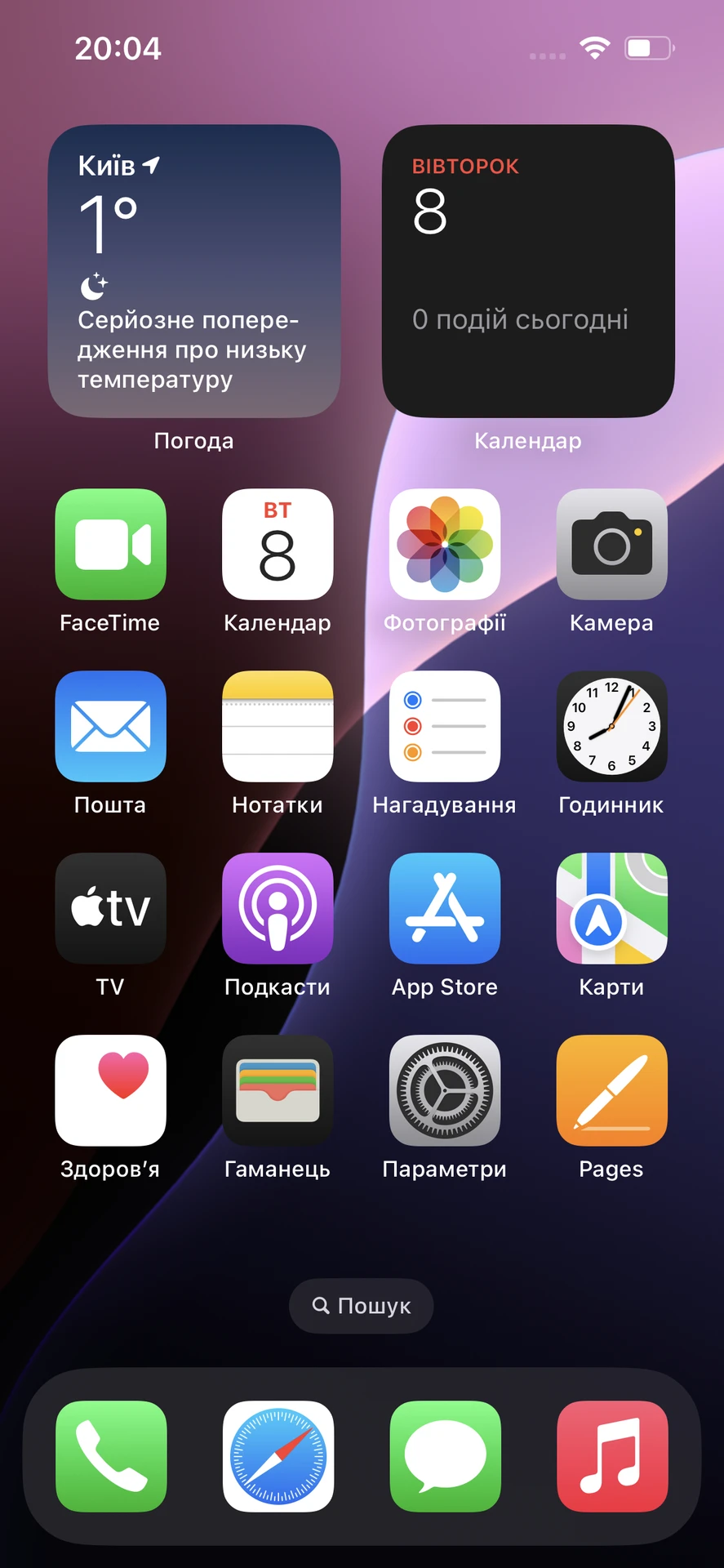Open the Гаманець wallet app
The height and width of the screenshot is (1568, 724).
click(278, 1090)
